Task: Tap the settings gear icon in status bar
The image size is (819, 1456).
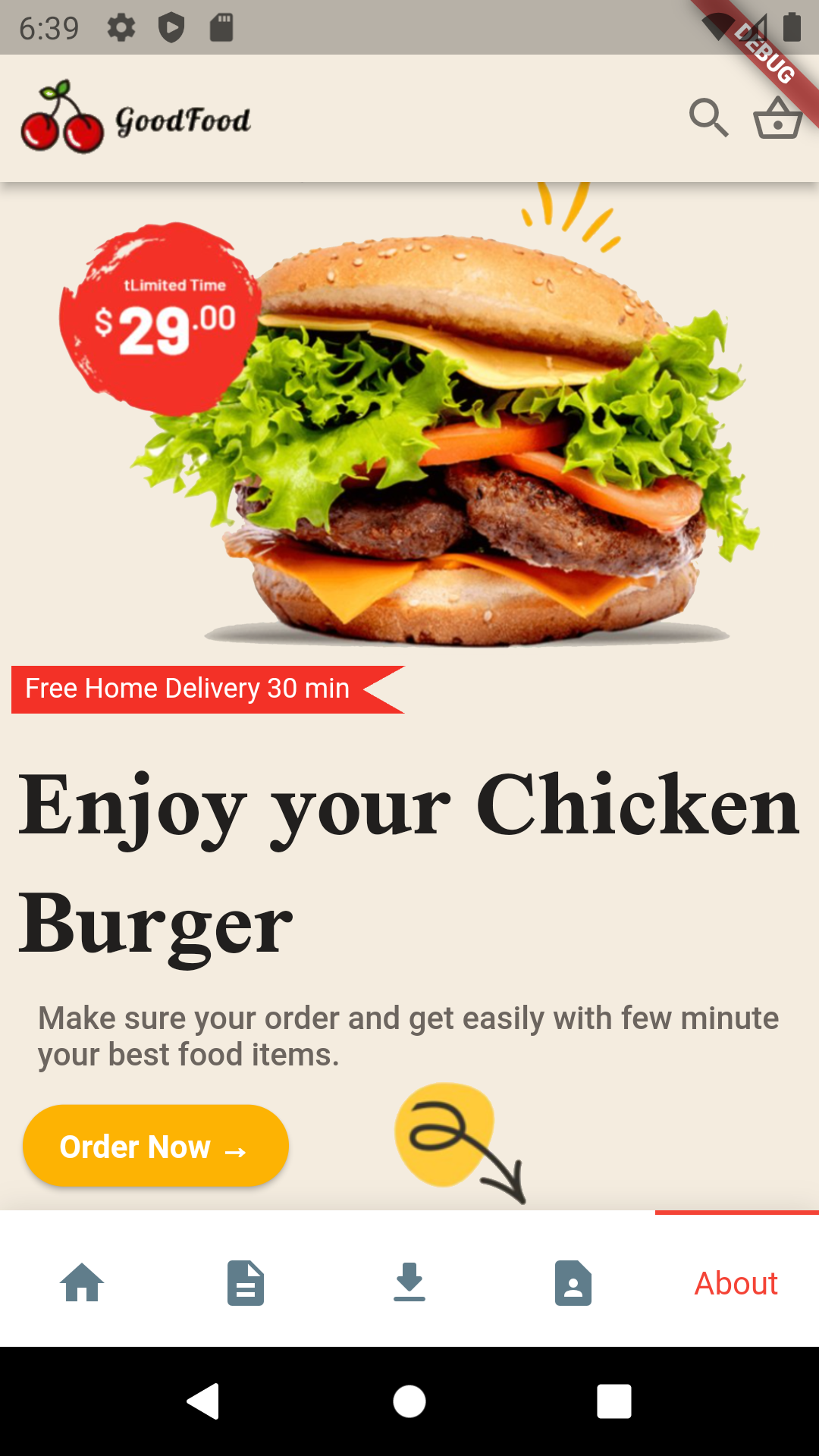Action: point(121,27)
